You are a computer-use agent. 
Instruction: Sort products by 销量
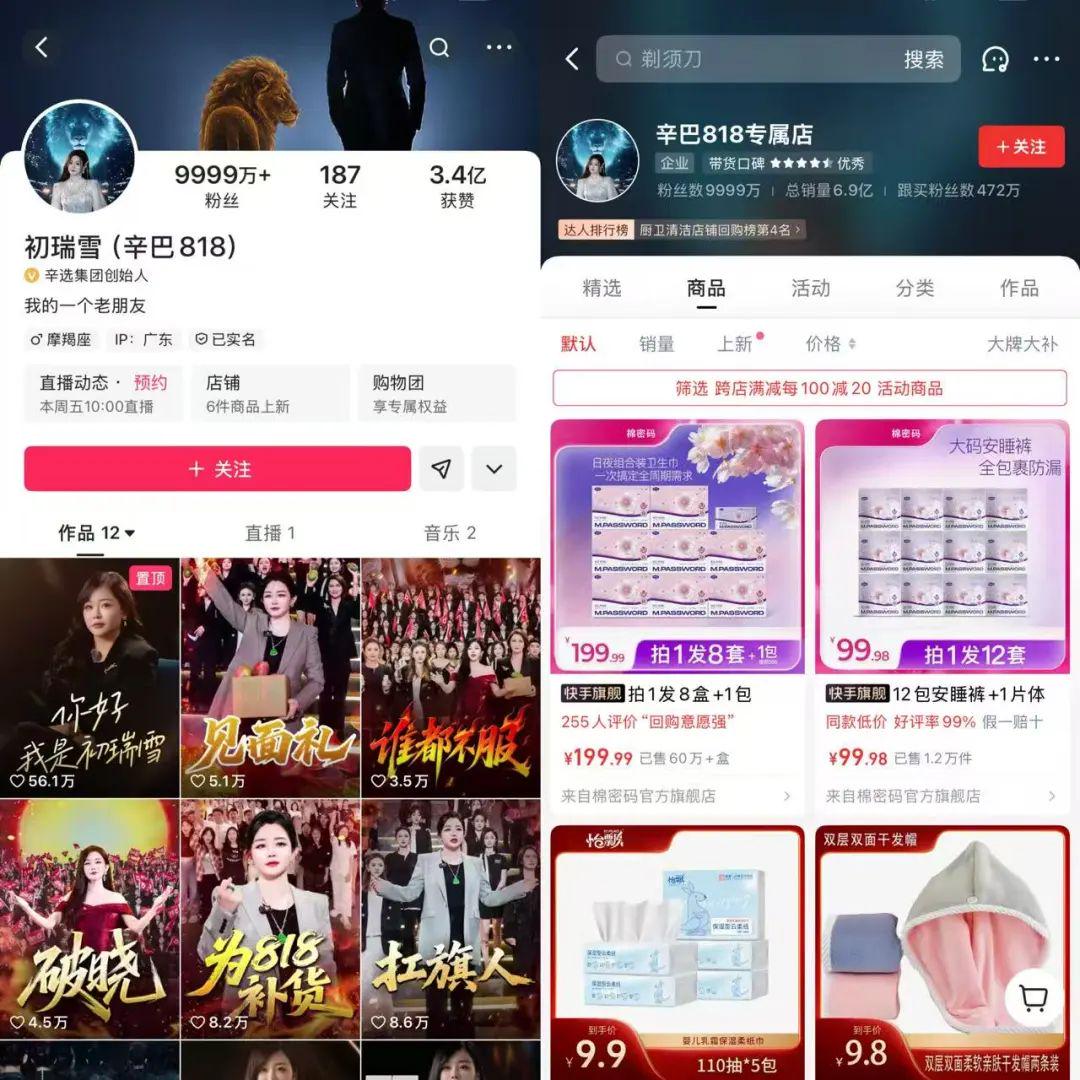tap(656, 344)
